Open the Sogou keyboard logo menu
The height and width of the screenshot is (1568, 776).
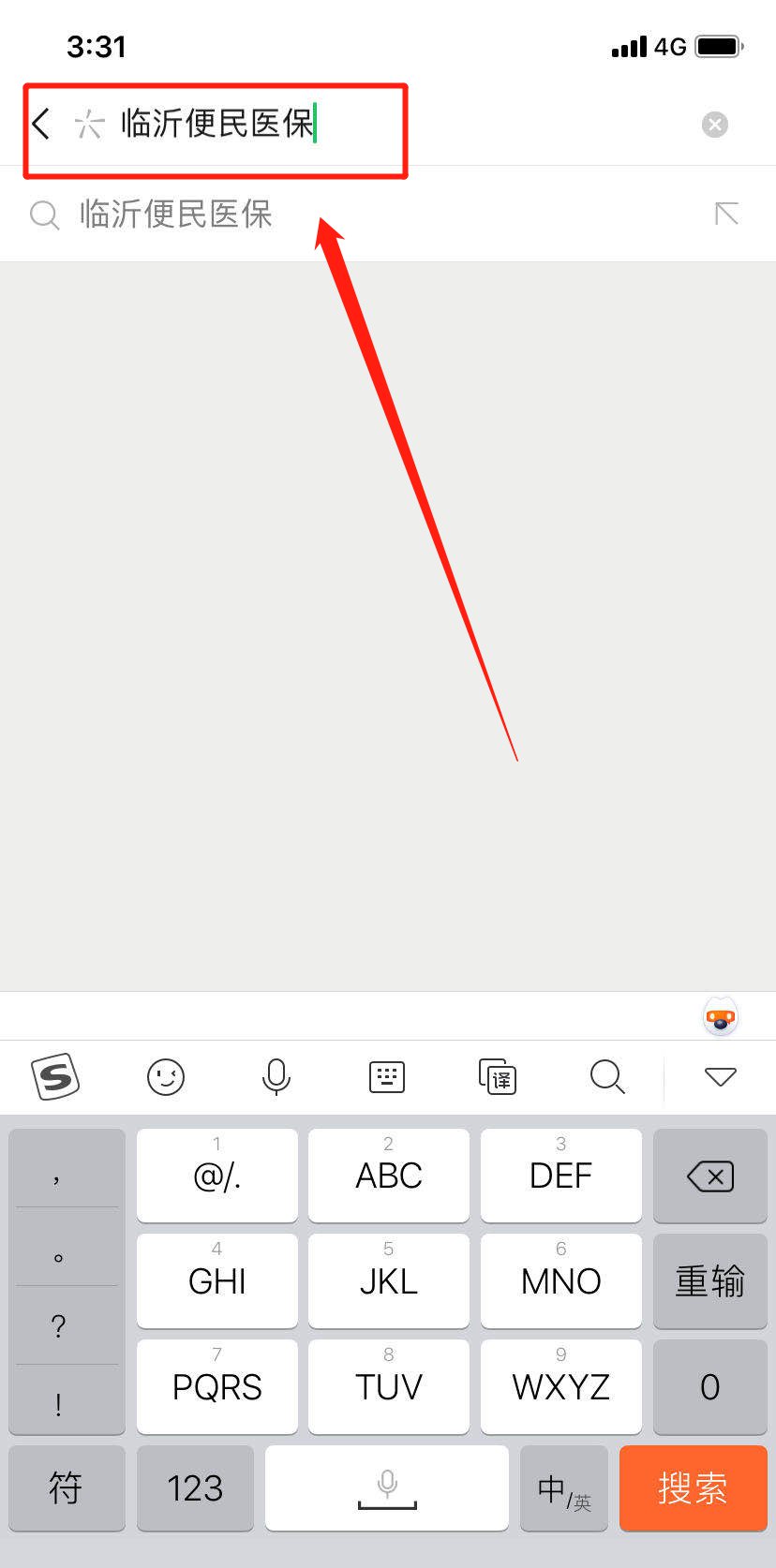click(x=55, y=1076)
